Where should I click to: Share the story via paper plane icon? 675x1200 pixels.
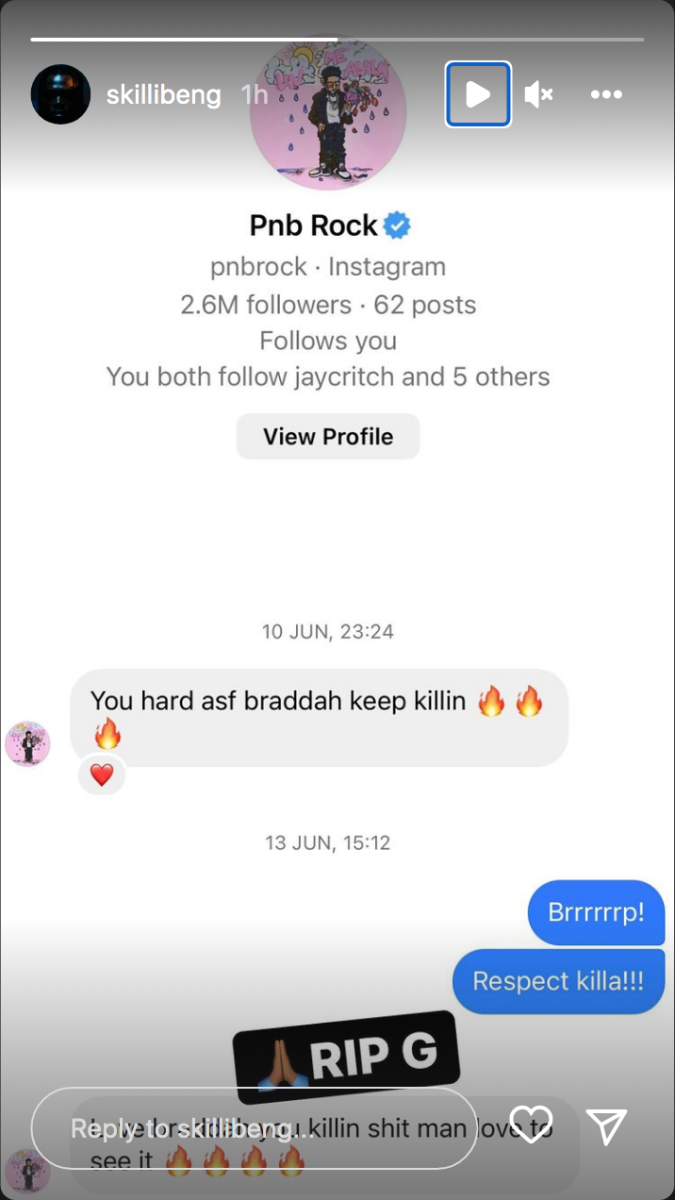606,1125
